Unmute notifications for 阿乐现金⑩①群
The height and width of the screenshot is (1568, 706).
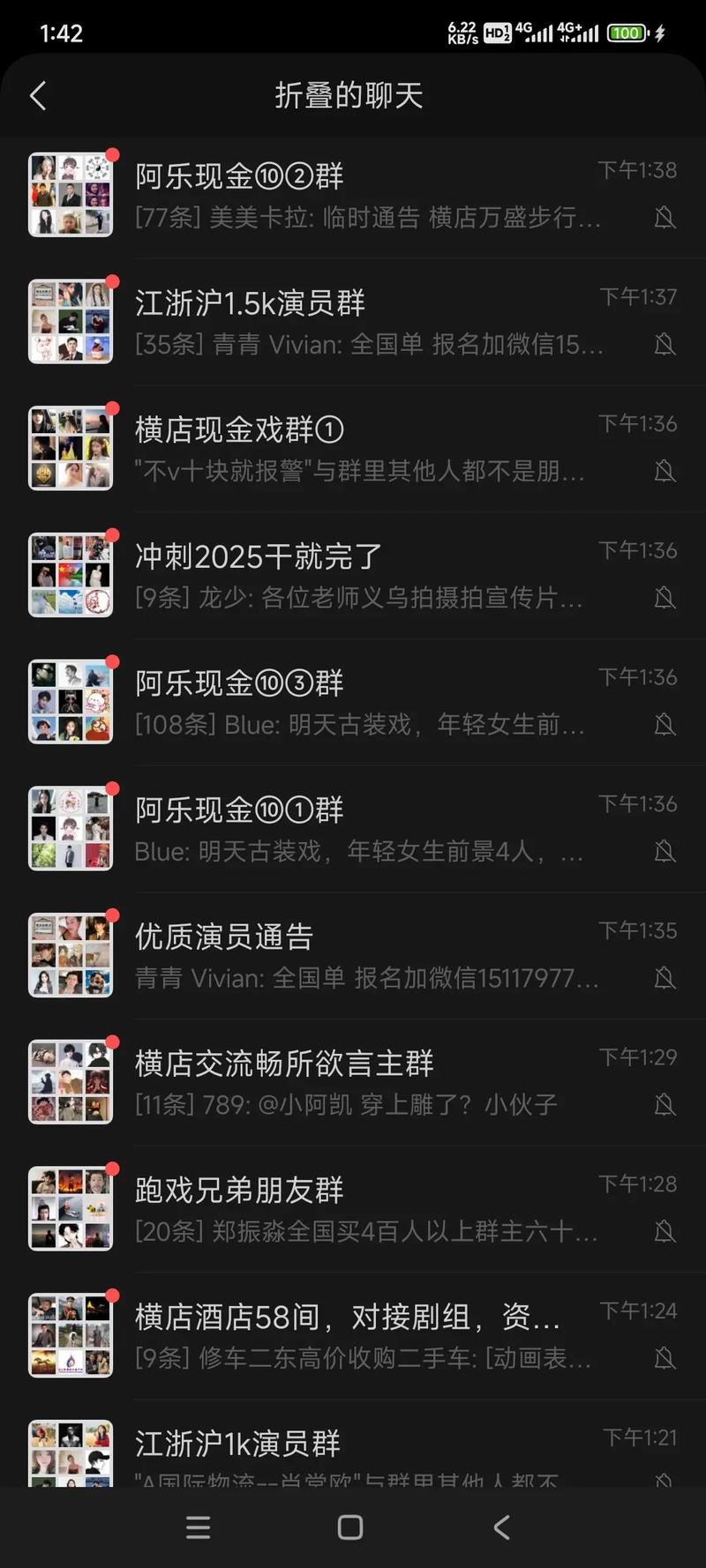[665, 852]
